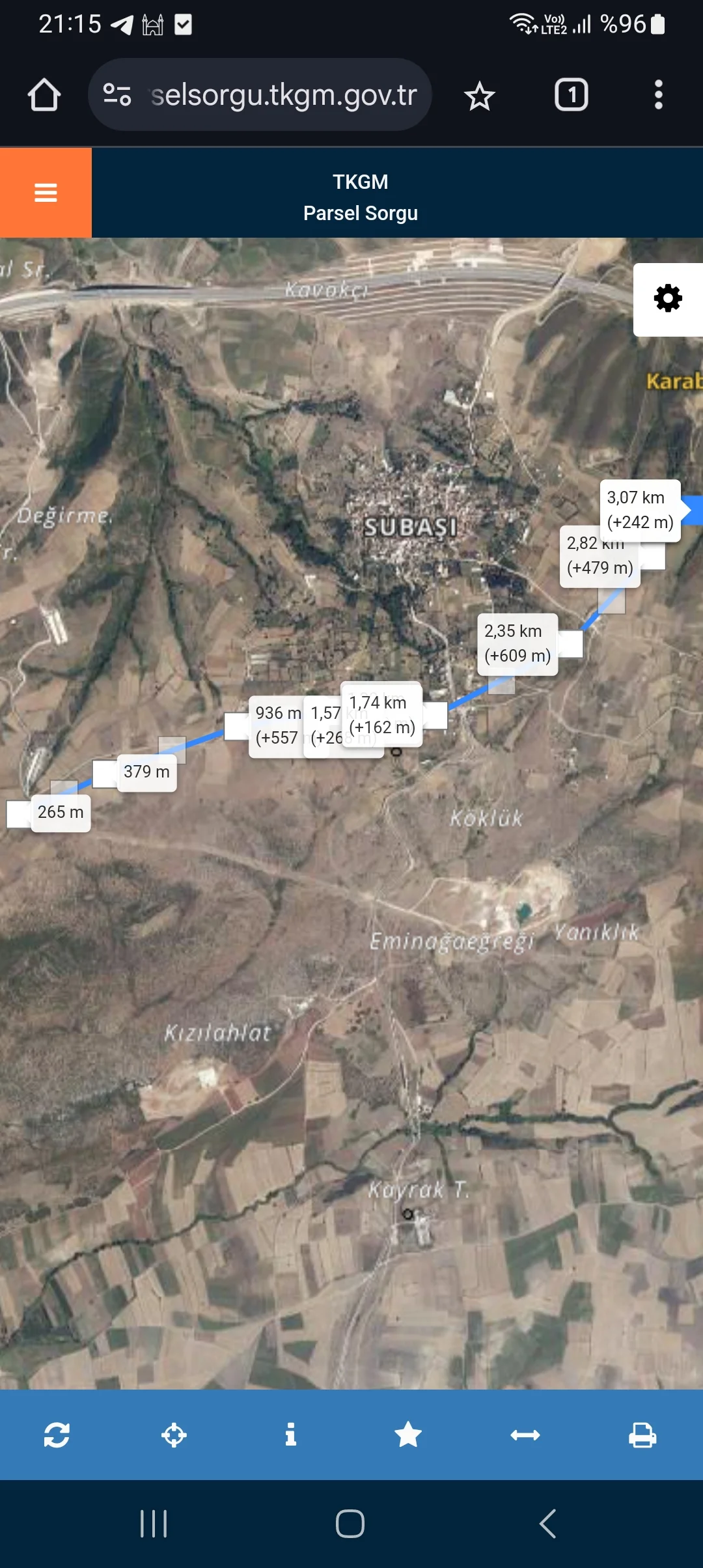Go to browser home page
This screenshot has width=703, height=1568.
[44, 95]
